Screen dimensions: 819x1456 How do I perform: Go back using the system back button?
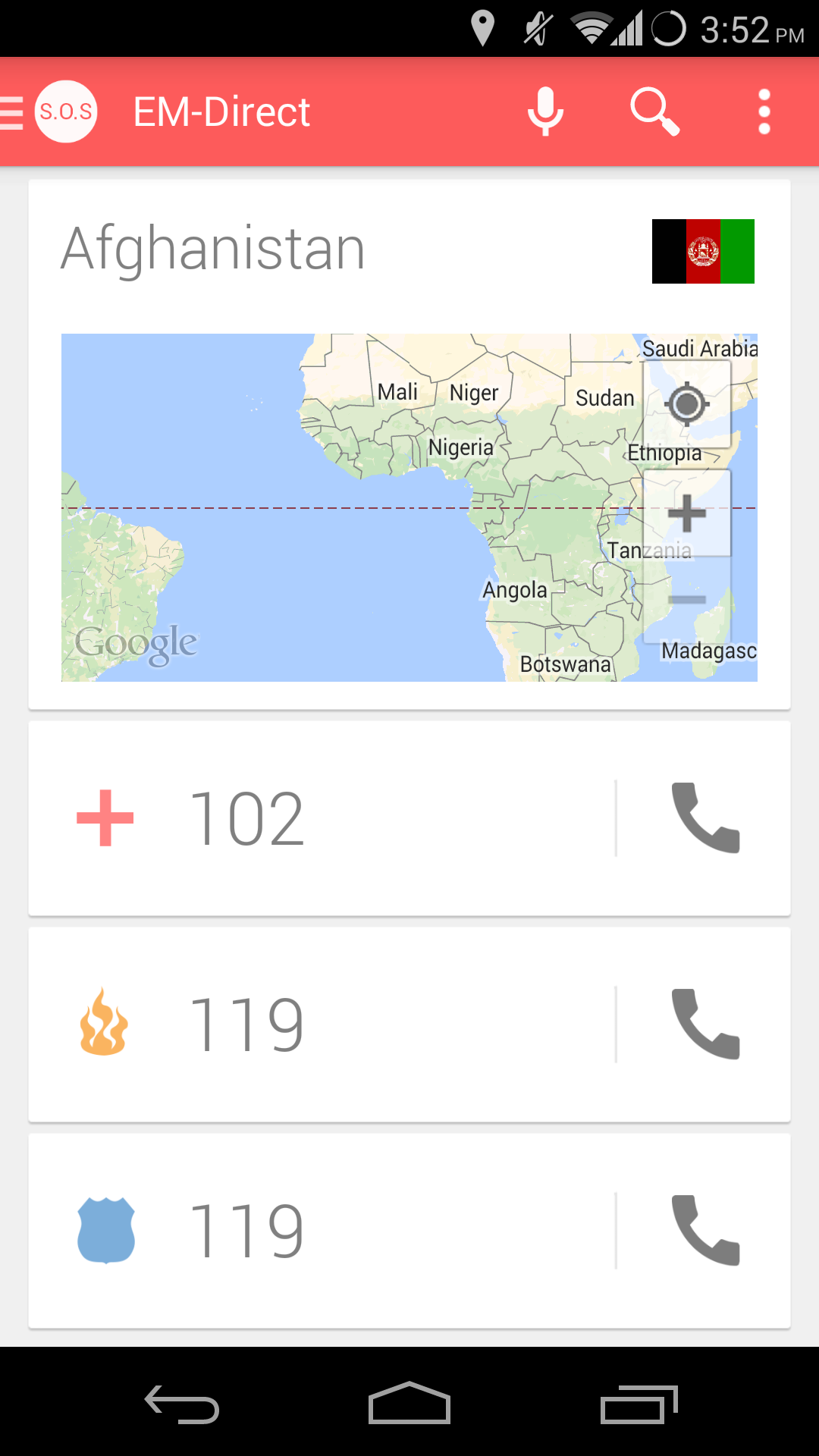(x=182, y=1404)
